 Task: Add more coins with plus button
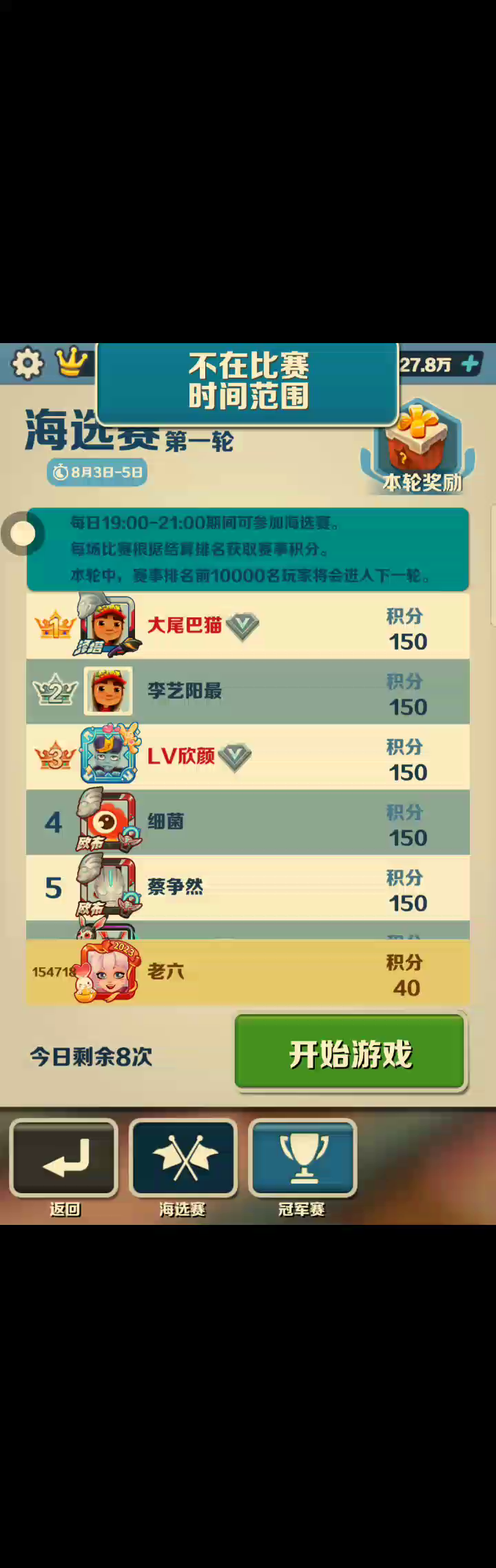[470, 364]
